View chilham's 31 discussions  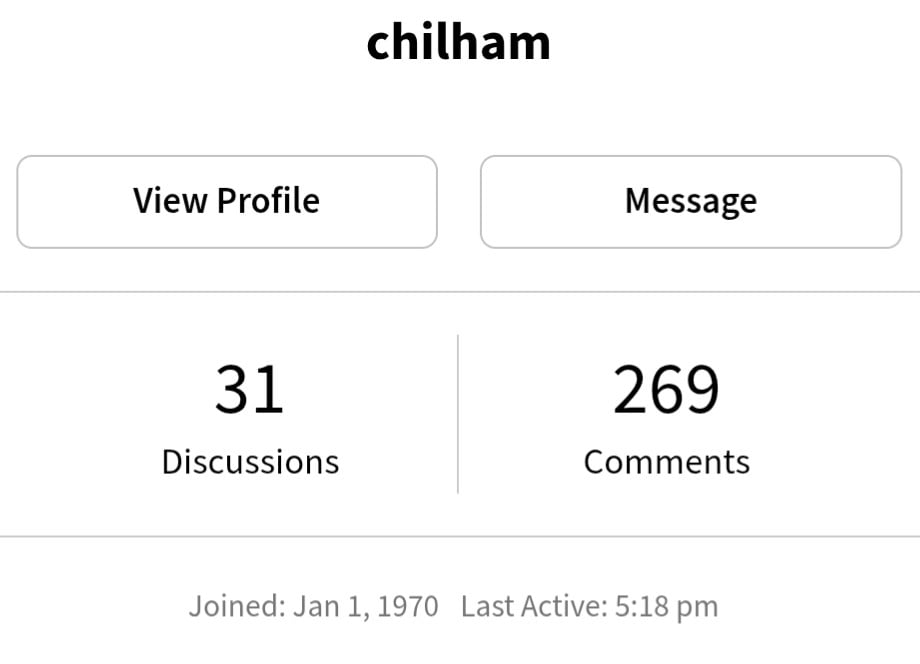(x=250, y=416)
